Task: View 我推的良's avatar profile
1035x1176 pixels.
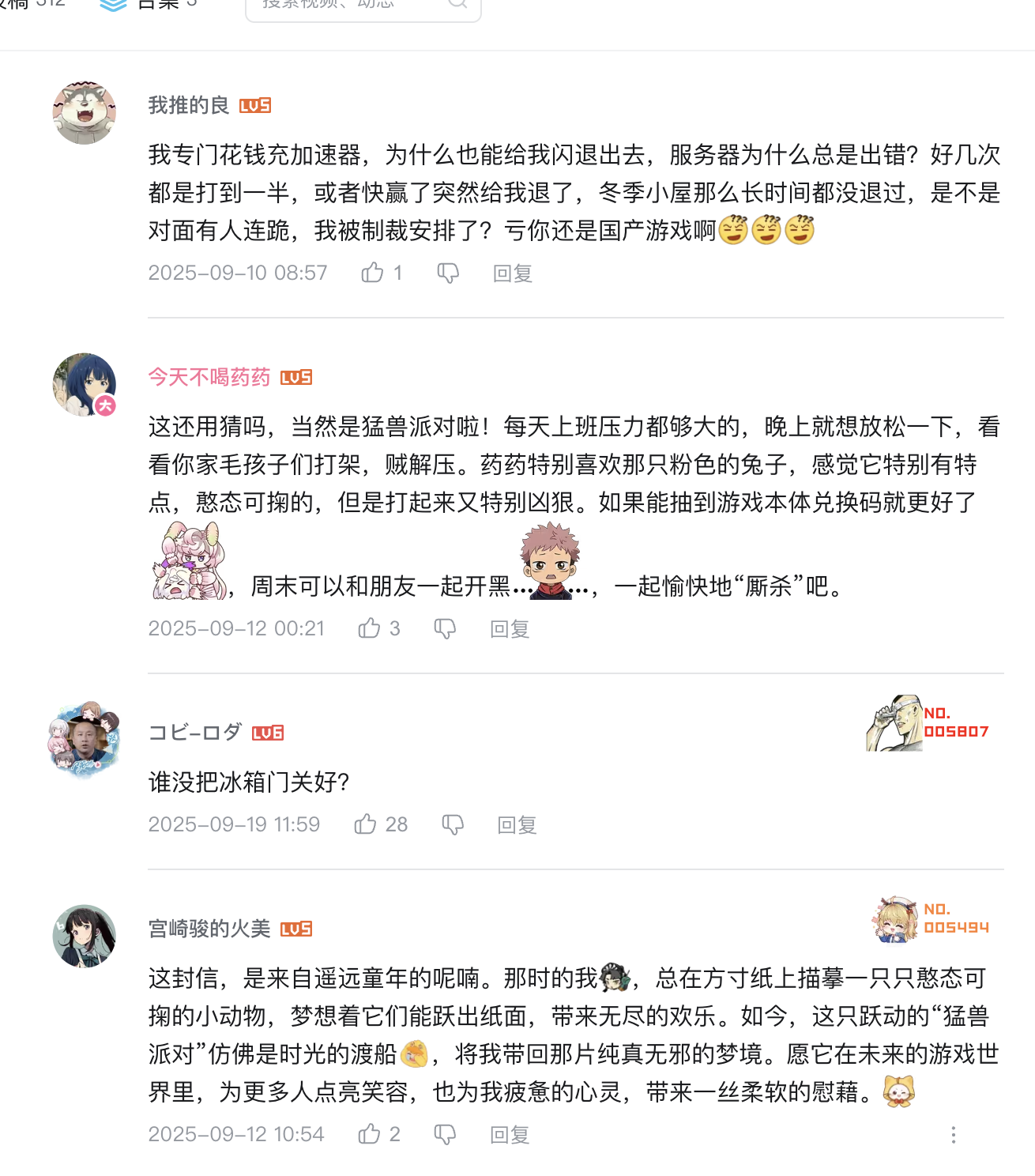Action: tap(85, 113)
